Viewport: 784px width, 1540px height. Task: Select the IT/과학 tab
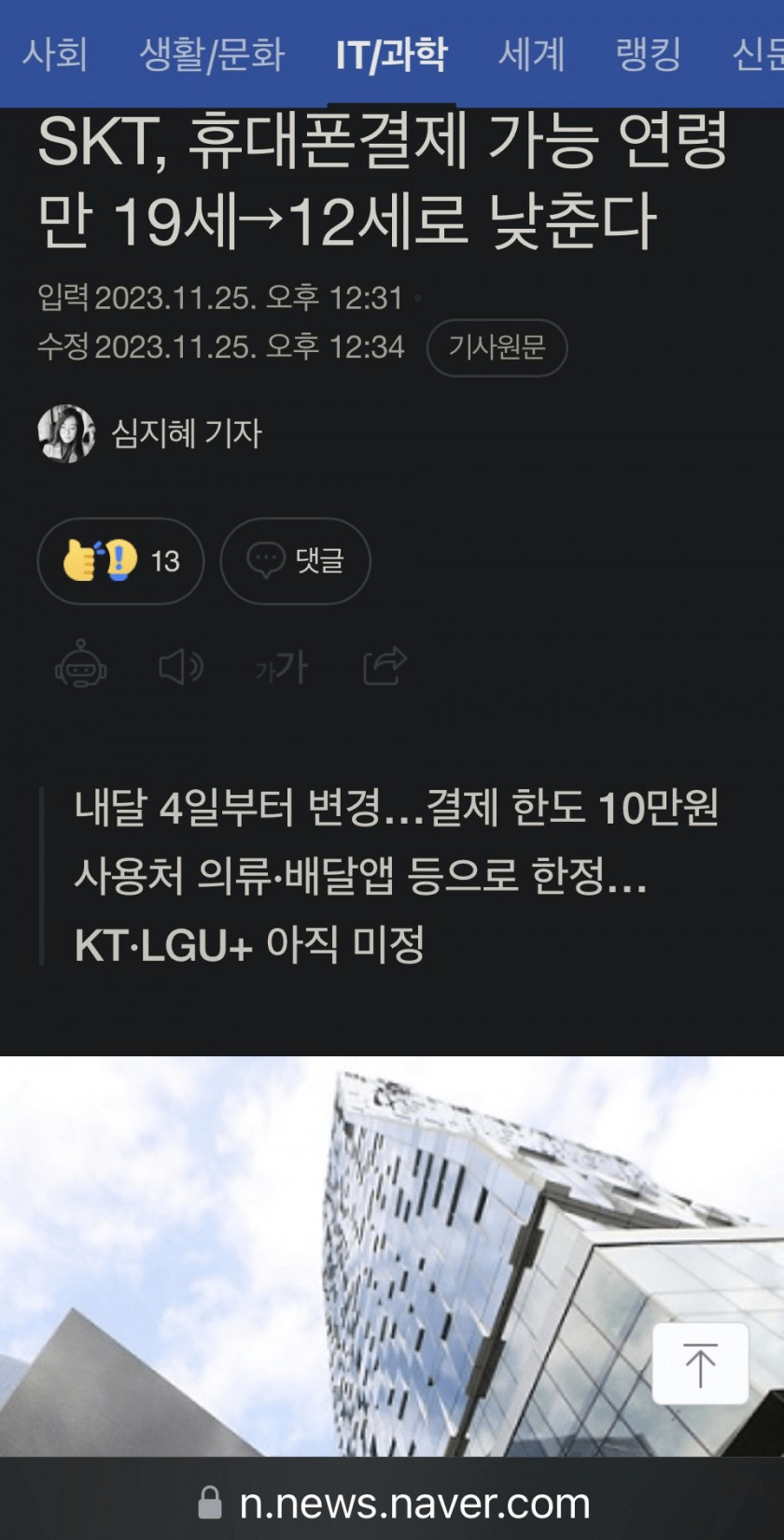click(391, 55)
